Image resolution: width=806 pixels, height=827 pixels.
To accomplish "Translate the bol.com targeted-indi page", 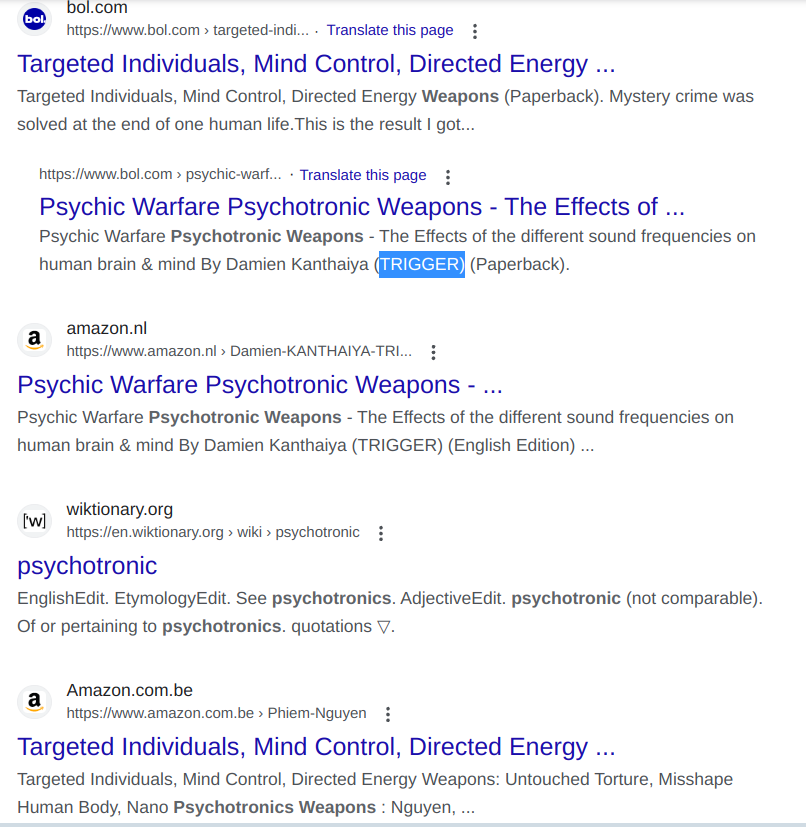I will (389, 30).
